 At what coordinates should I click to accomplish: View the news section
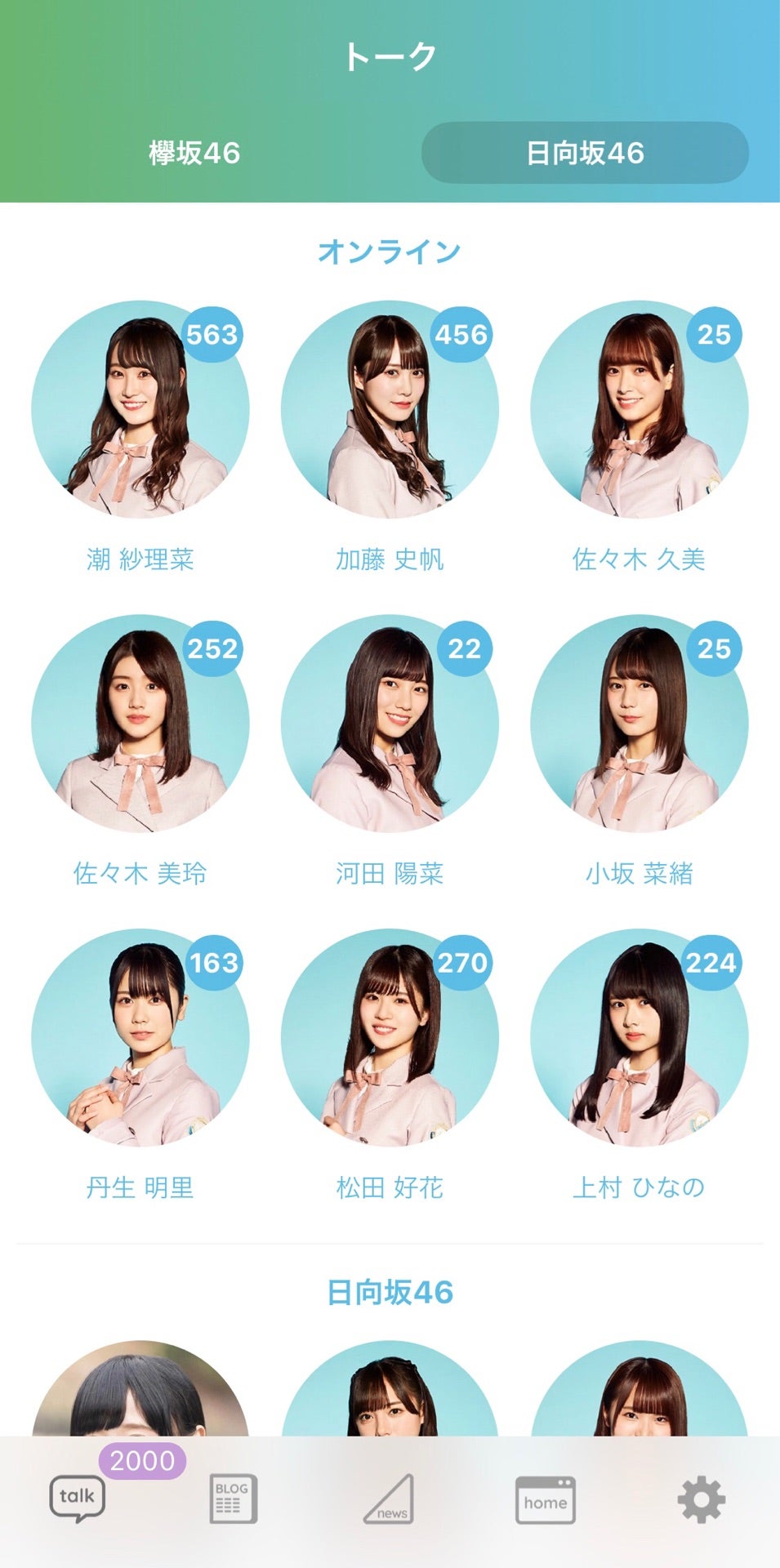click(389, 1499)
